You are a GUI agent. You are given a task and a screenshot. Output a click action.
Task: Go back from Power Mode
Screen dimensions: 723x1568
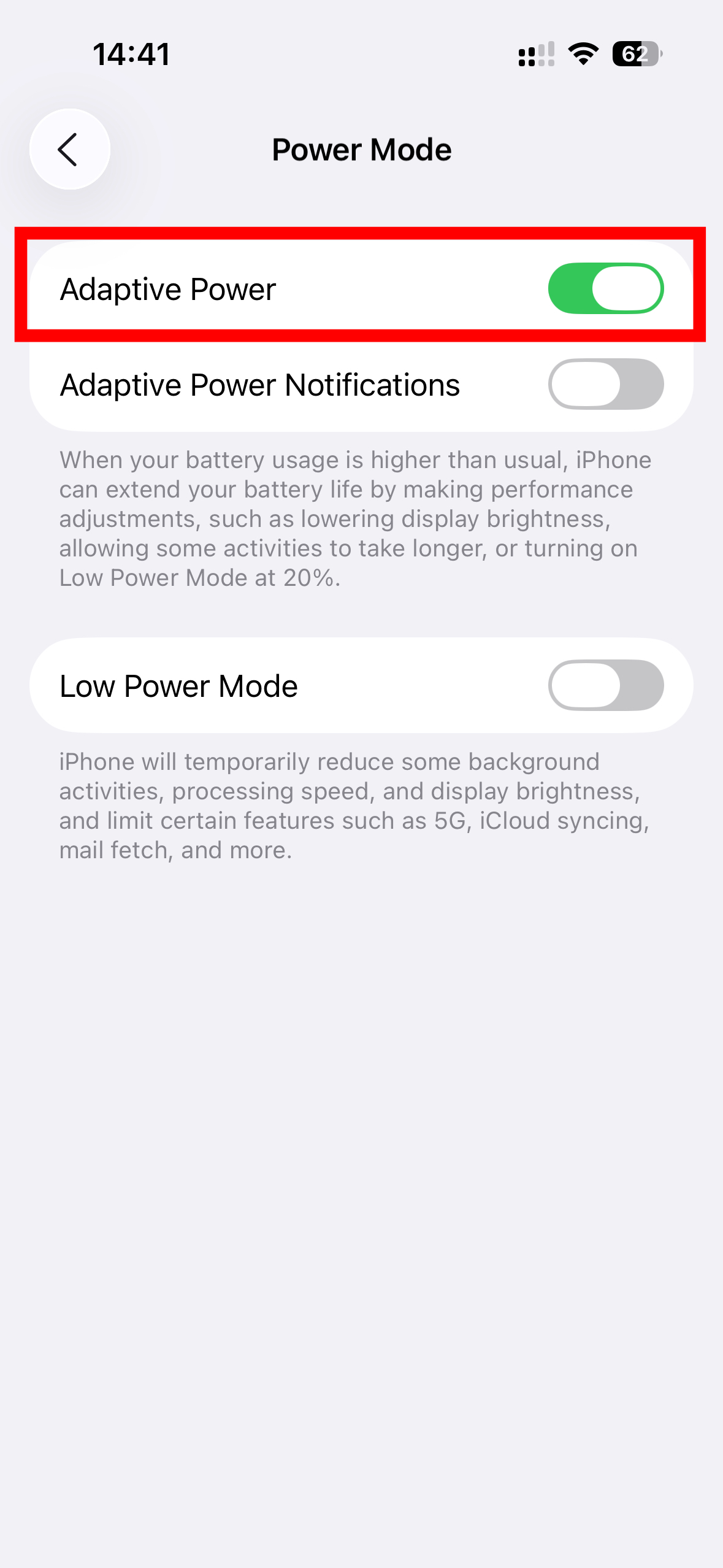[x=69, y=150]
